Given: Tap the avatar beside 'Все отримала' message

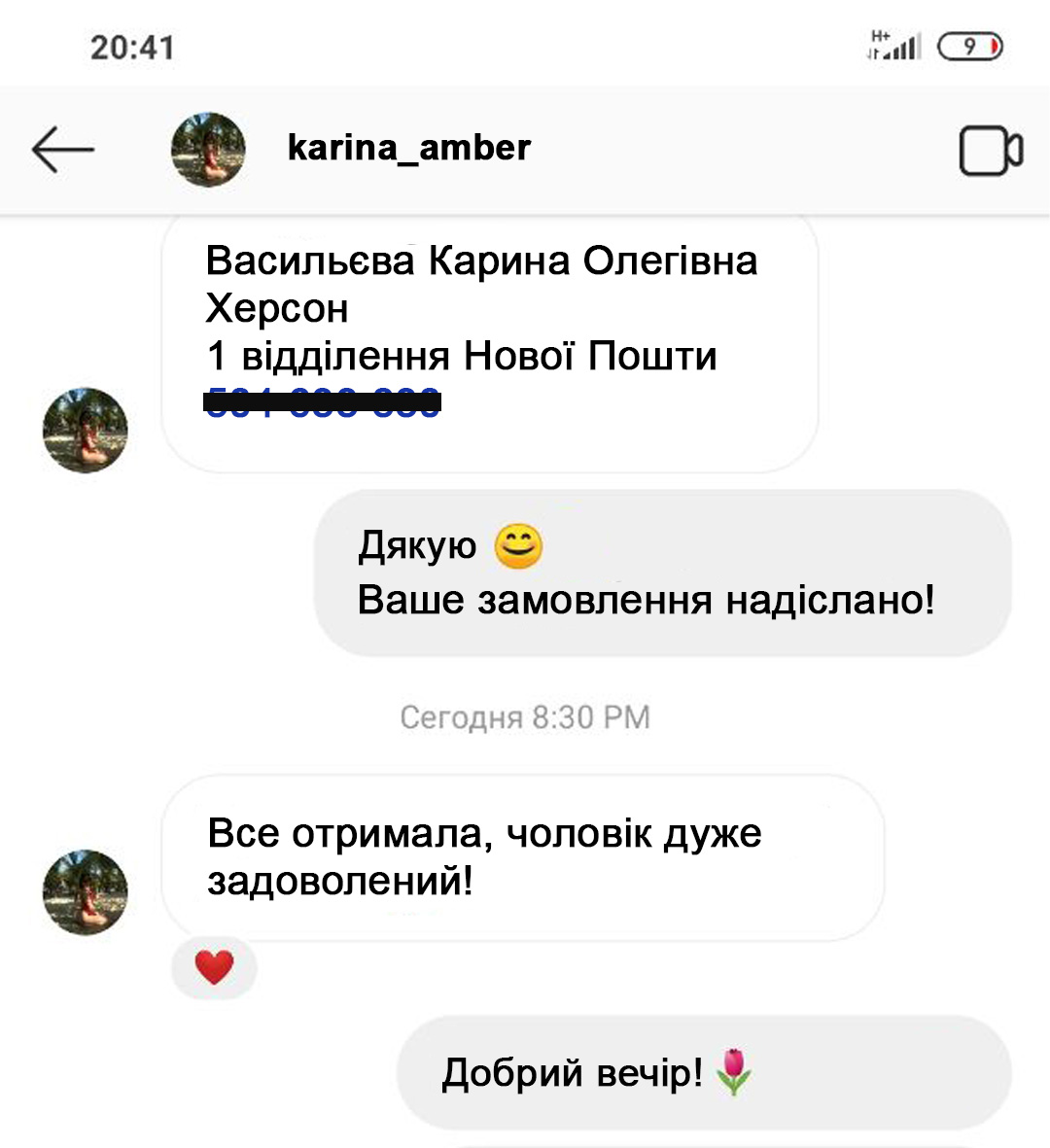Looking at the screenshot, I should click(86, 891).
